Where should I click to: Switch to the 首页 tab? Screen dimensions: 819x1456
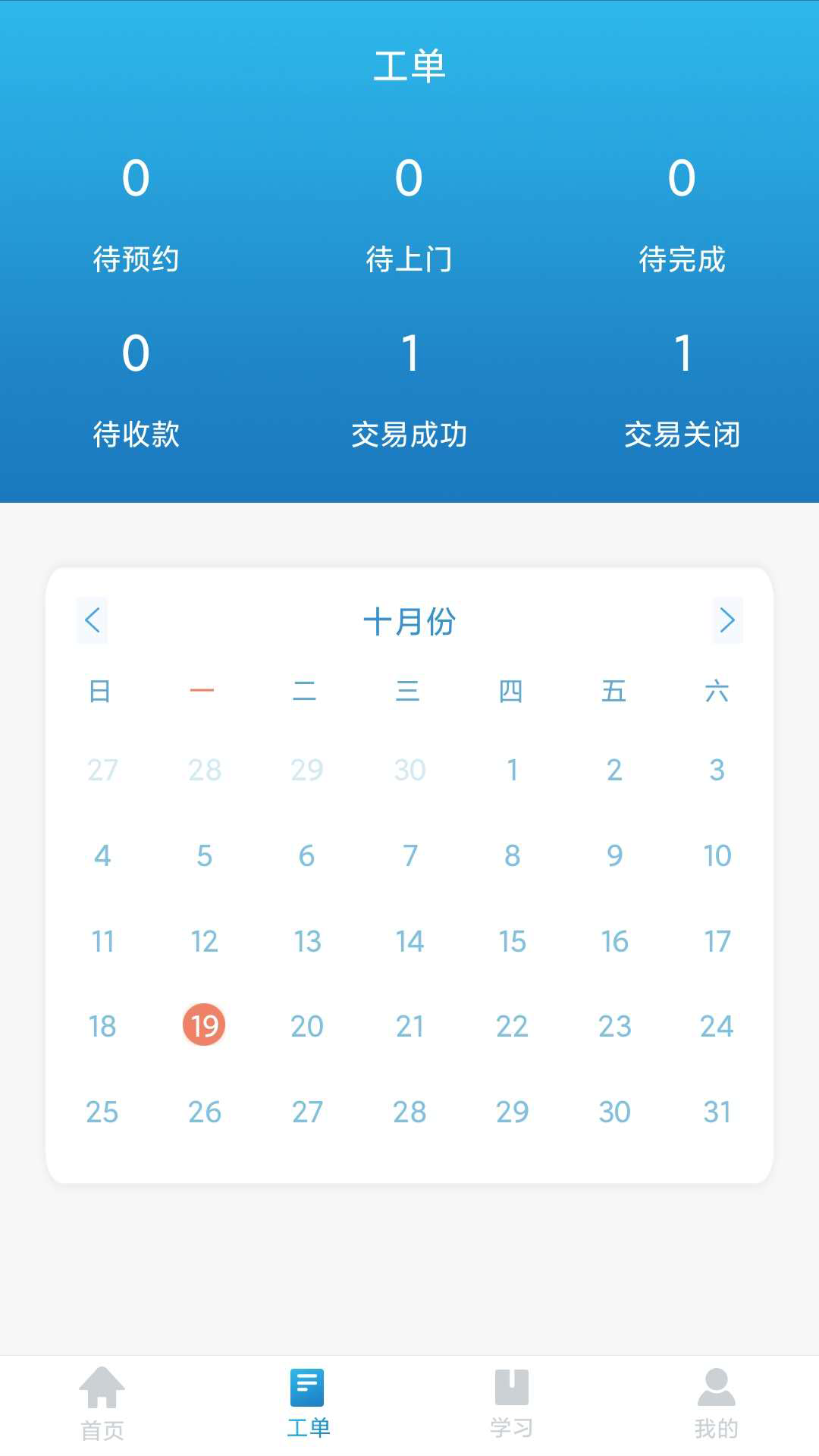[102, 1404]
